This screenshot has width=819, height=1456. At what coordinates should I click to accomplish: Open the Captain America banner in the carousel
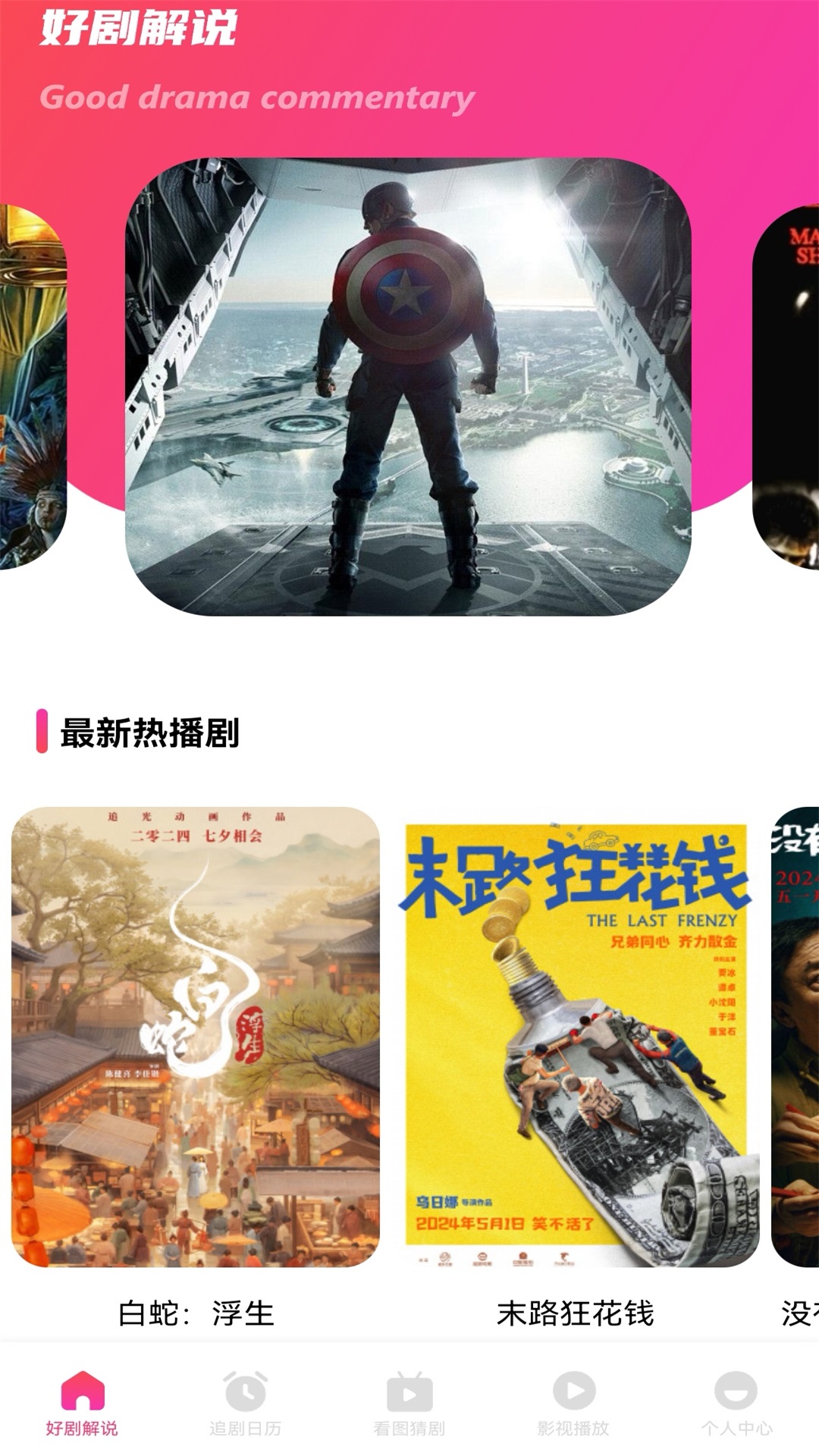[408, 387]
